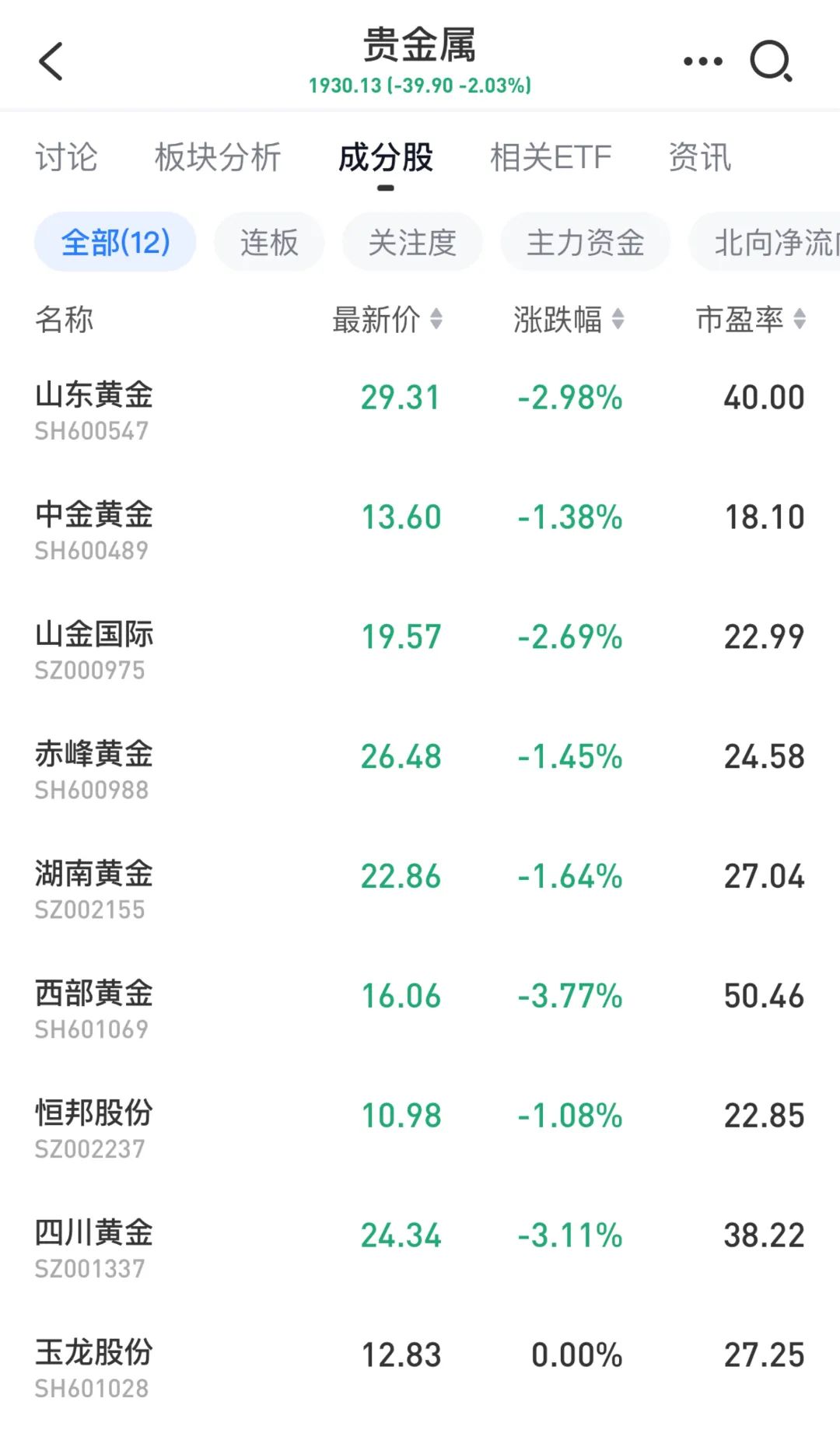Screen dimensions: 840x1430
Task: Switch to the 资讯 tab
Action: point(700,157)
